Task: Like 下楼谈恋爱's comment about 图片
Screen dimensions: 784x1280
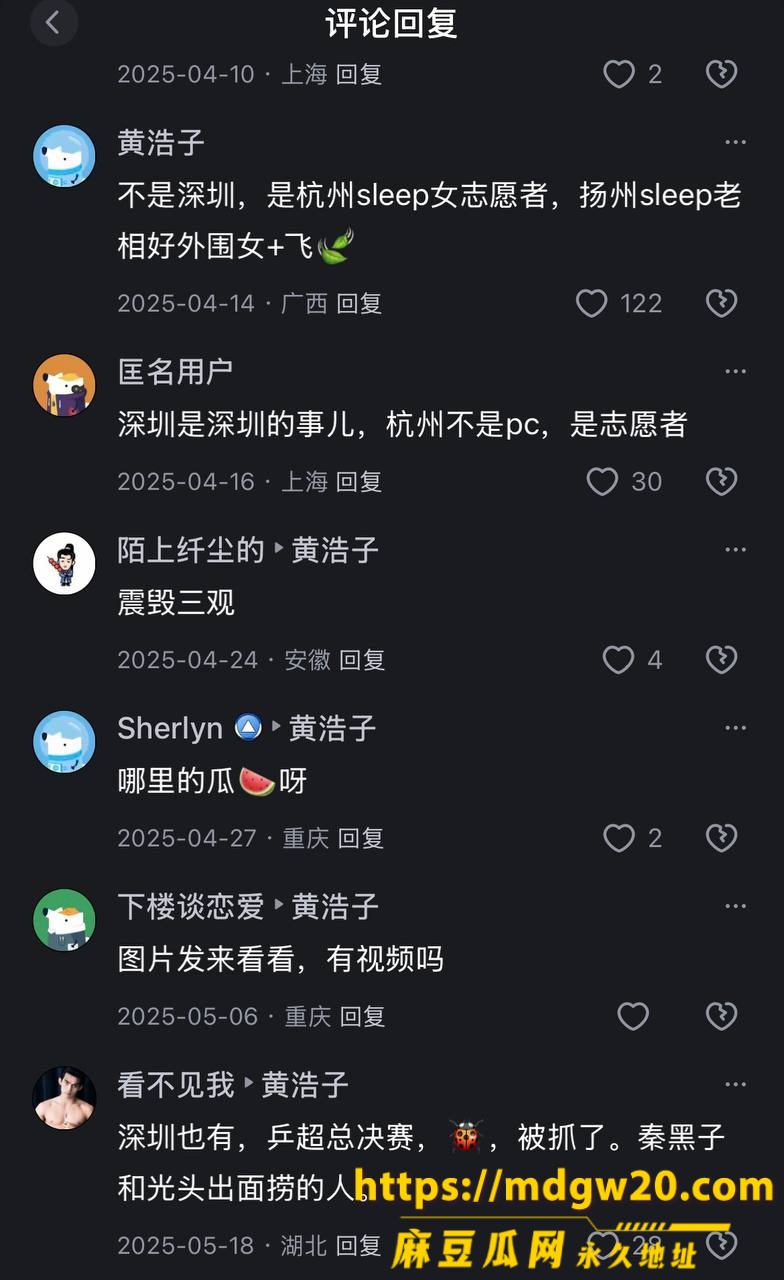Action: [x=633, y=1016]
